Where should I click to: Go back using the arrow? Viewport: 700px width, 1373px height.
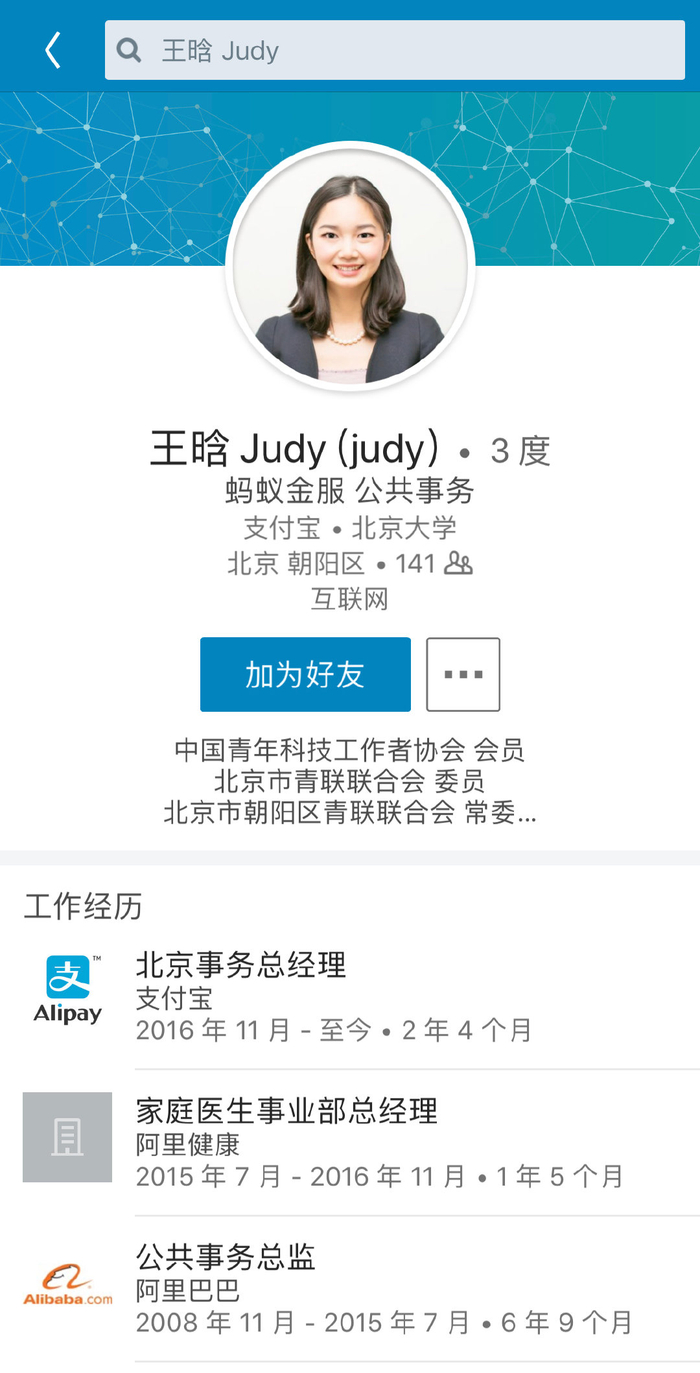click(x=53, y=50)
